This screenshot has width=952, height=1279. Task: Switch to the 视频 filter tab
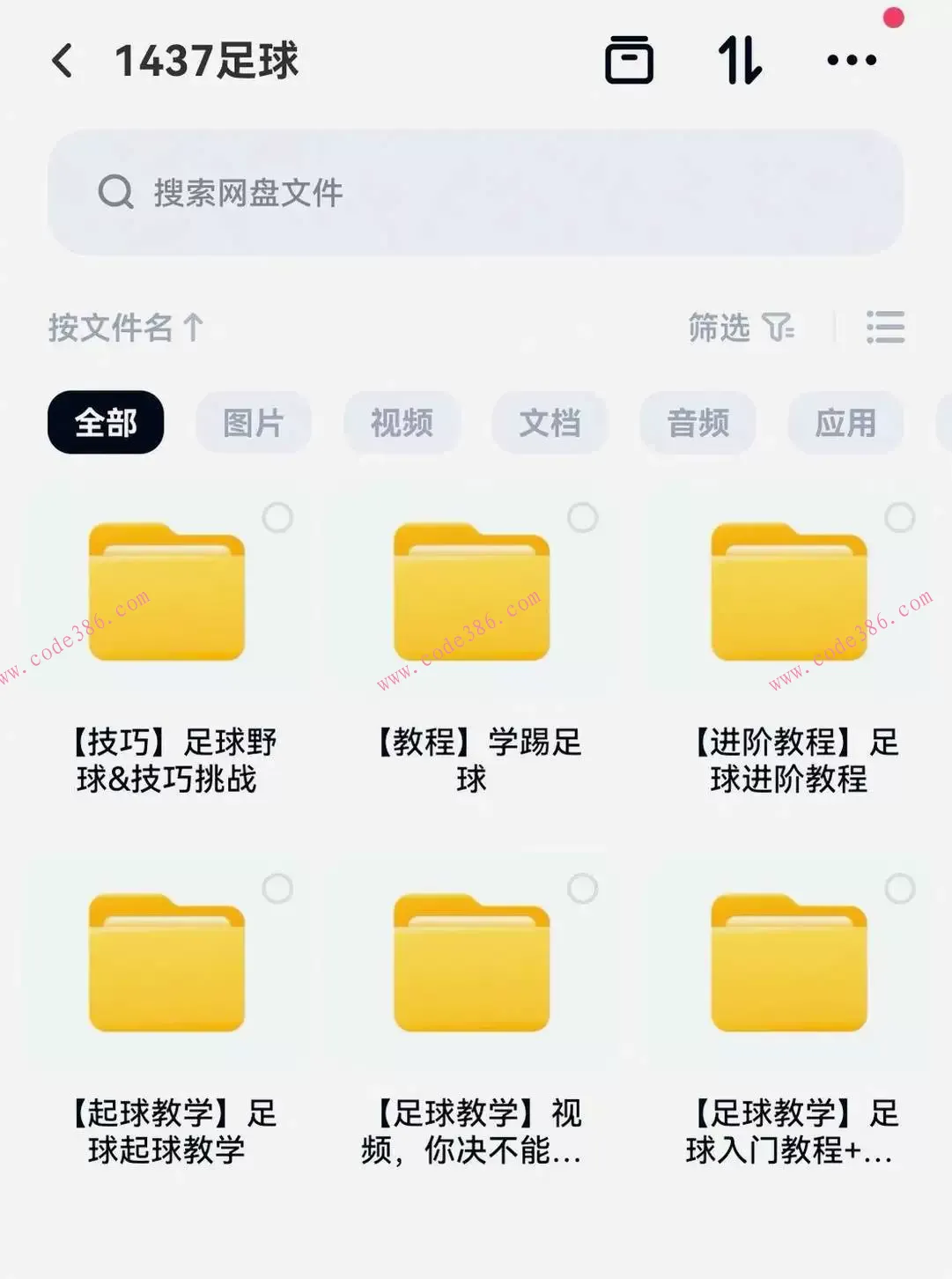click(x=402, y=423)
